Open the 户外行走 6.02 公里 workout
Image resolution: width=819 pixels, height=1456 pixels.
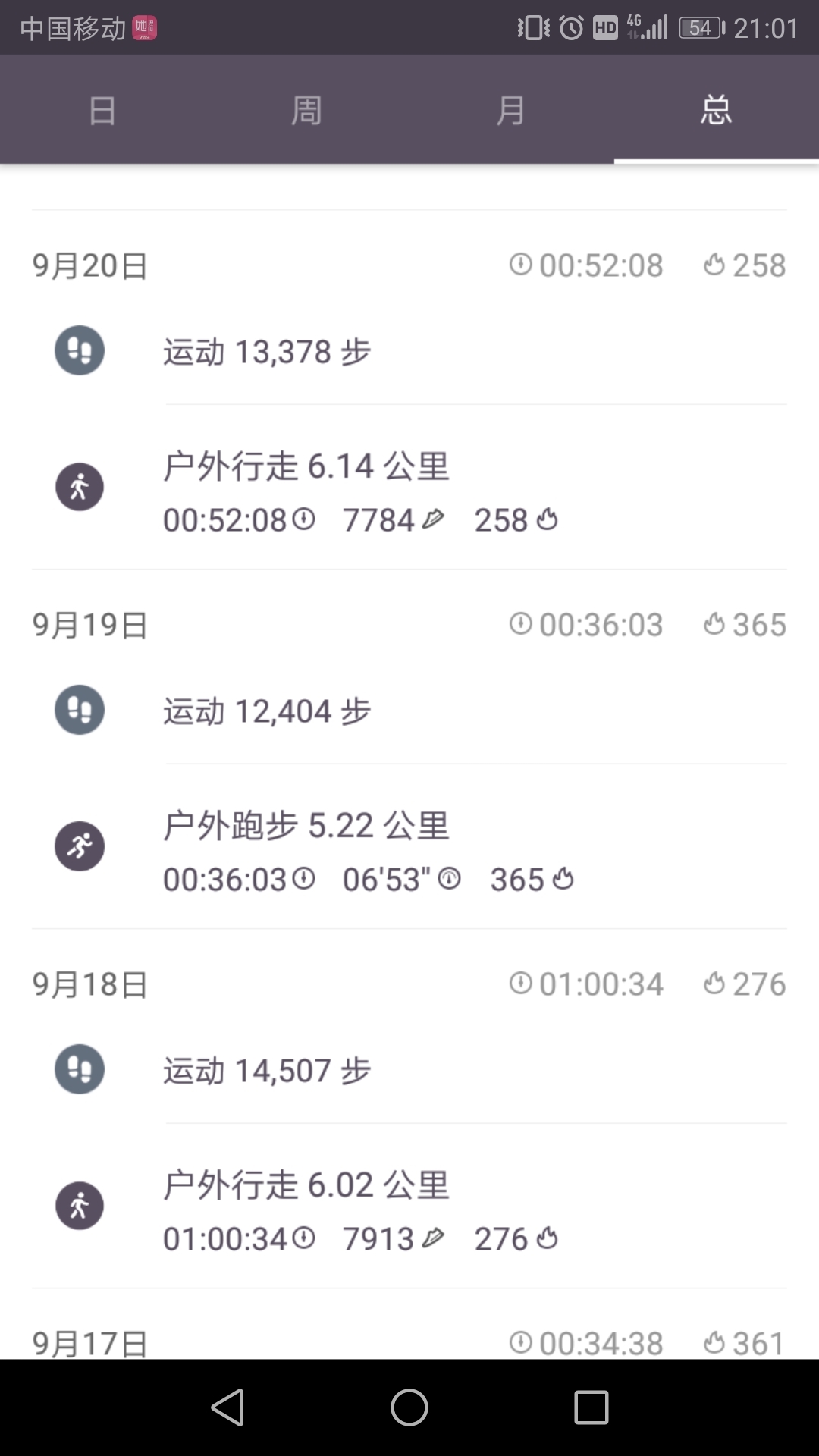(409, 1206)
